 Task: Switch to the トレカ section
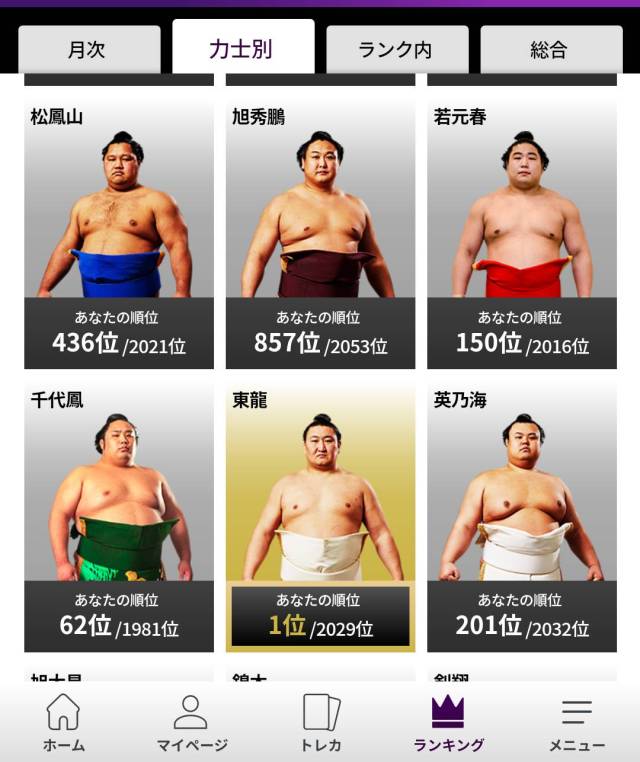tap(321, 723)
